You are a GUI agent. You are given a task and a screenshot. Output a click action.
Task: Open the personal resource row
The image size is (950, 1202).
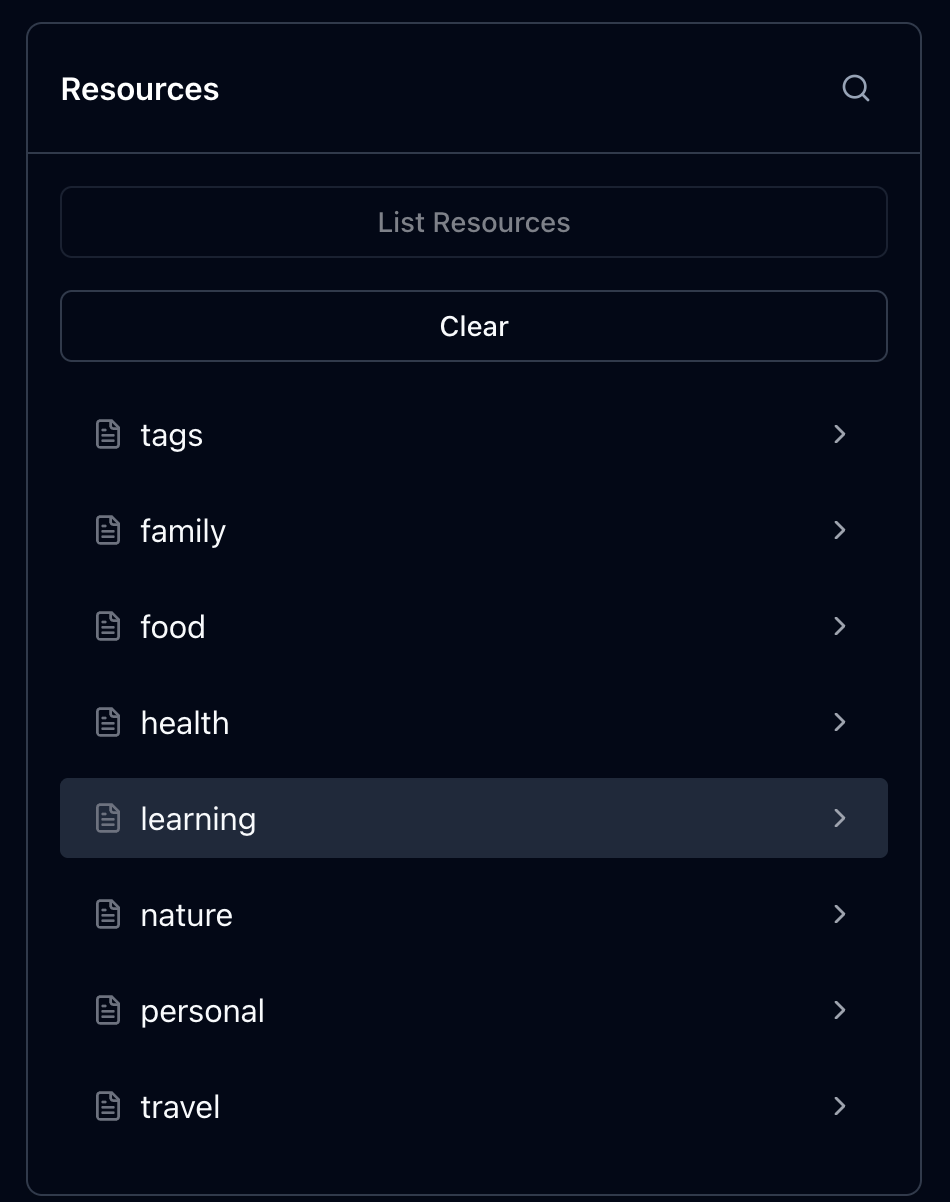474,1010
